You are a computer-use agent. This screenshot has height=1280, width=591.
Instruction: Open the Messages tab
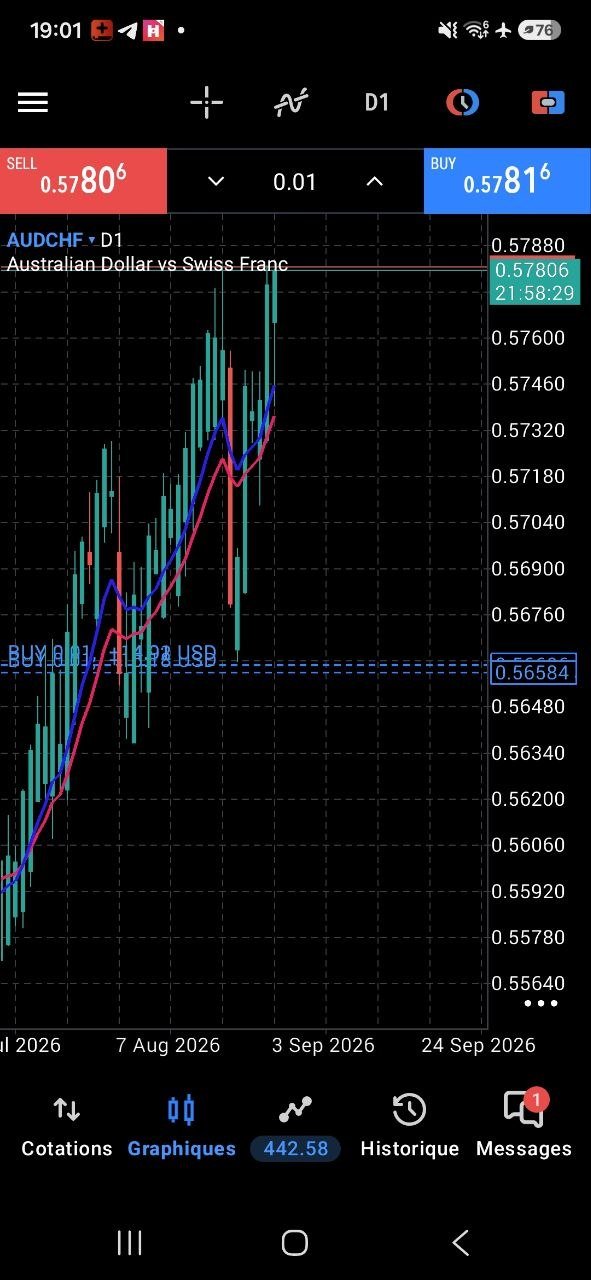click(524, 1127)
